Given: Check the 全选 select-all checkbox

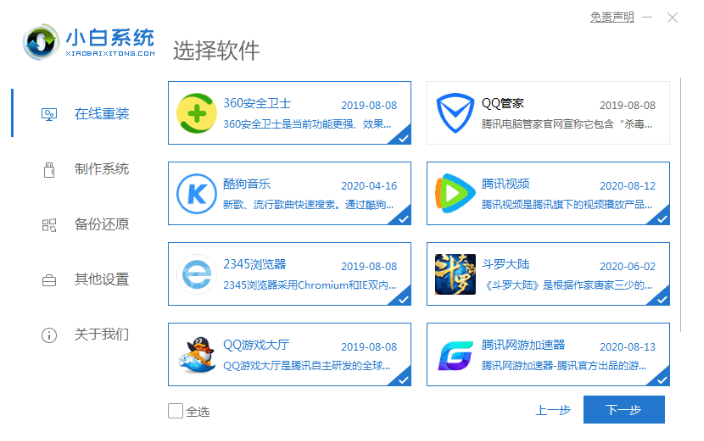Looking at the screenshot, I should 176,410.
